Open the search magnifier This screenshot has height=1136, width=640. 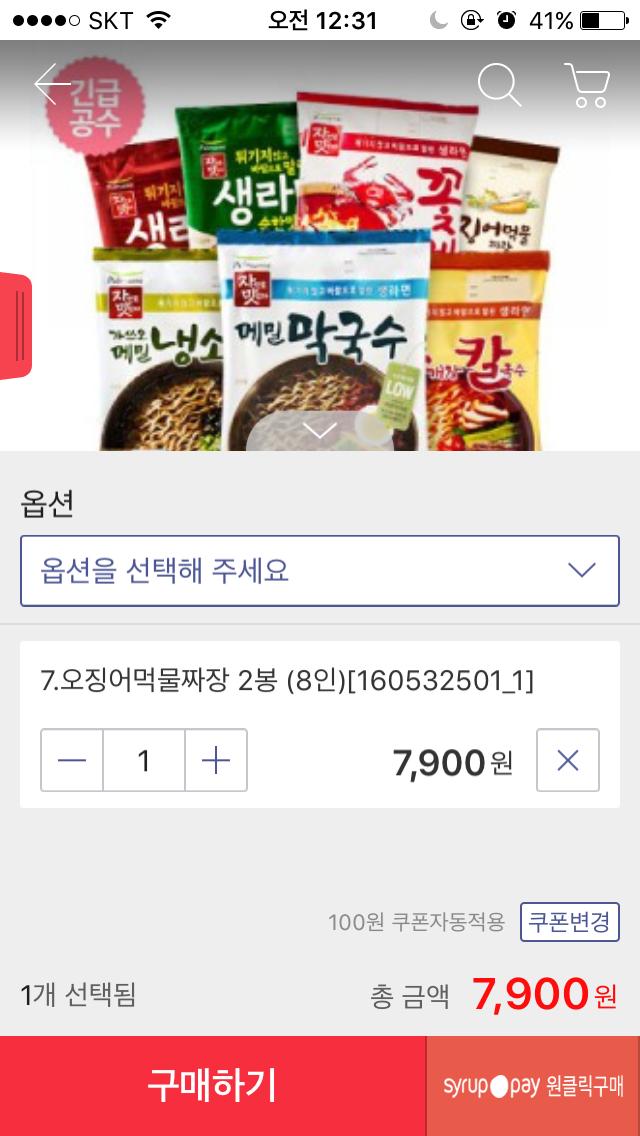click(499, 85)
